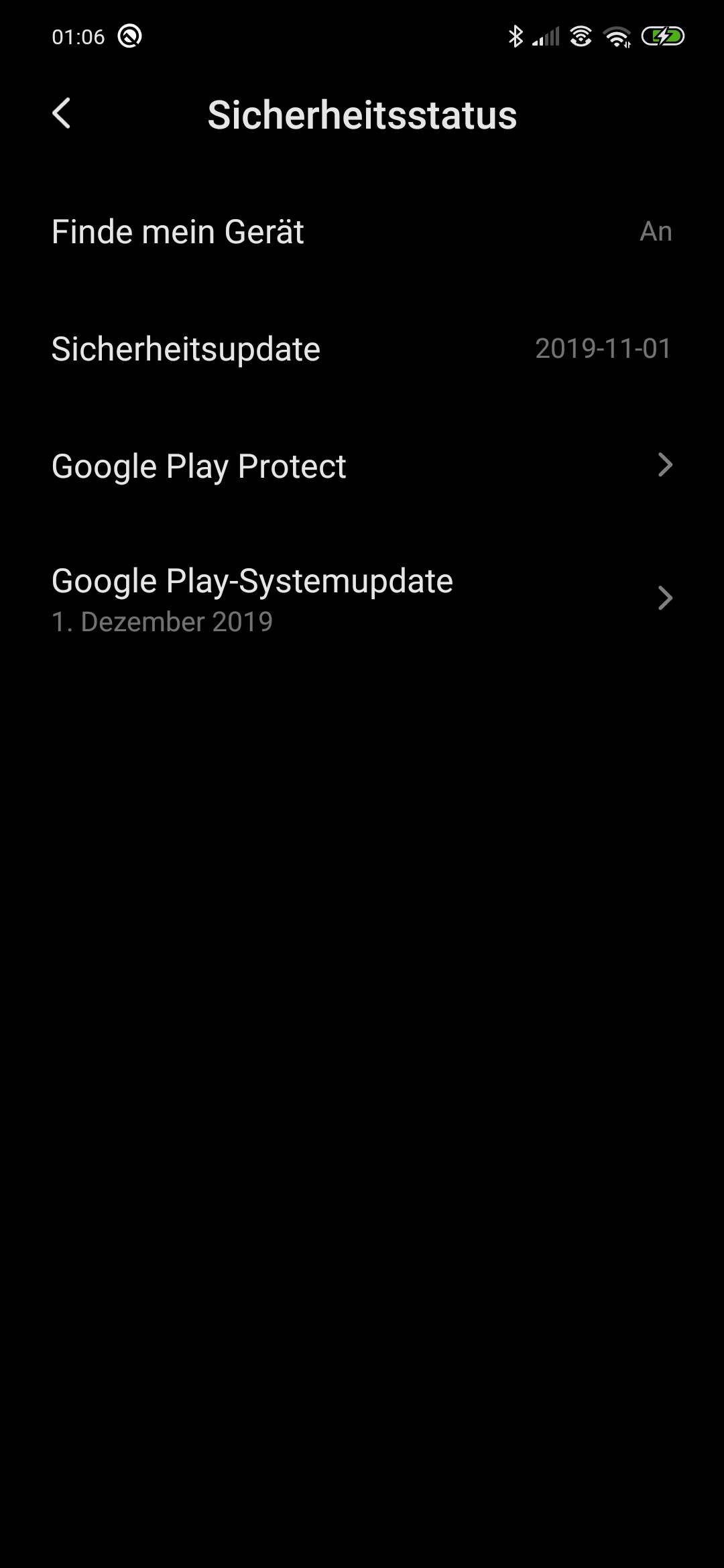Open Google Play Protect

pos(362,466)
